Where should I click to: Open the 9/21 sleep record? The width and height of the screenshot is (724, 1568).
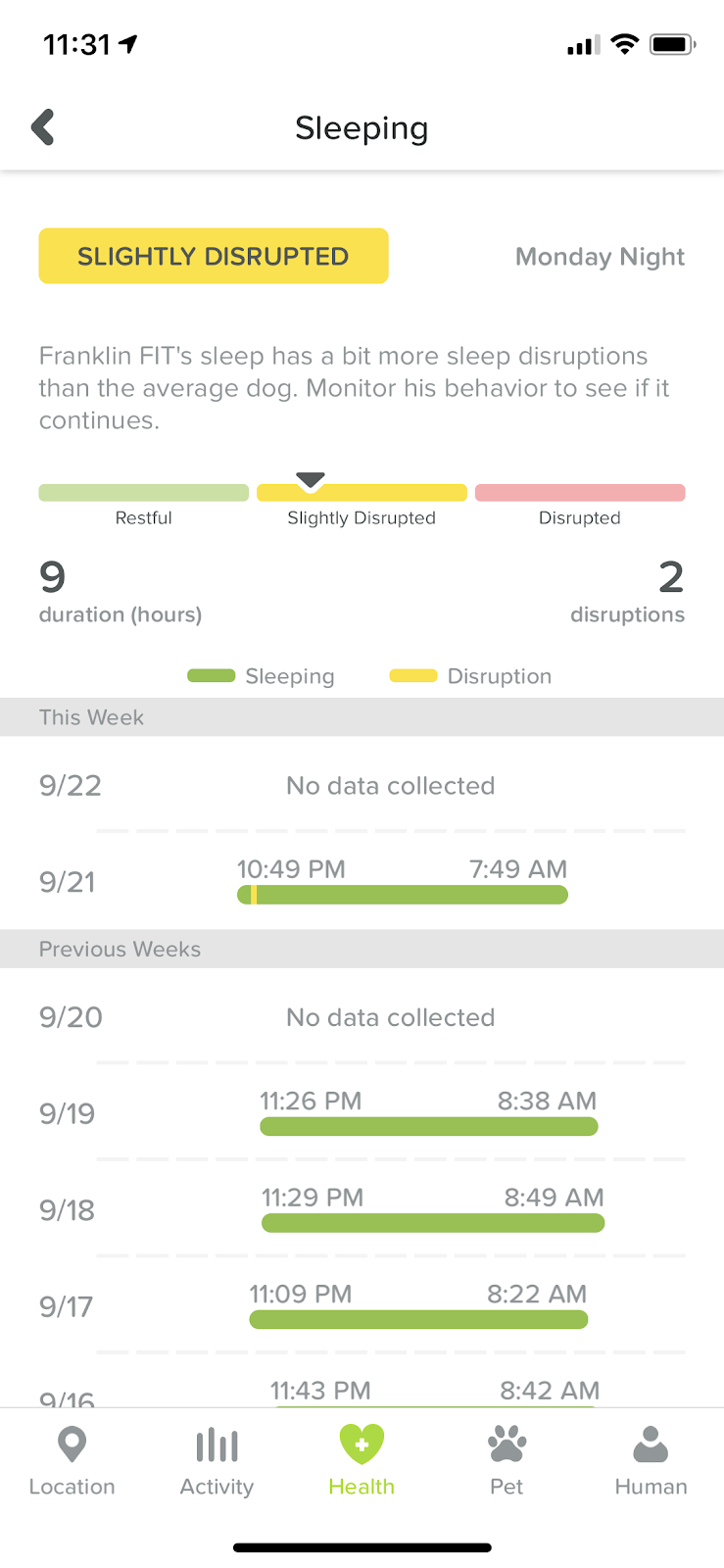362,881
